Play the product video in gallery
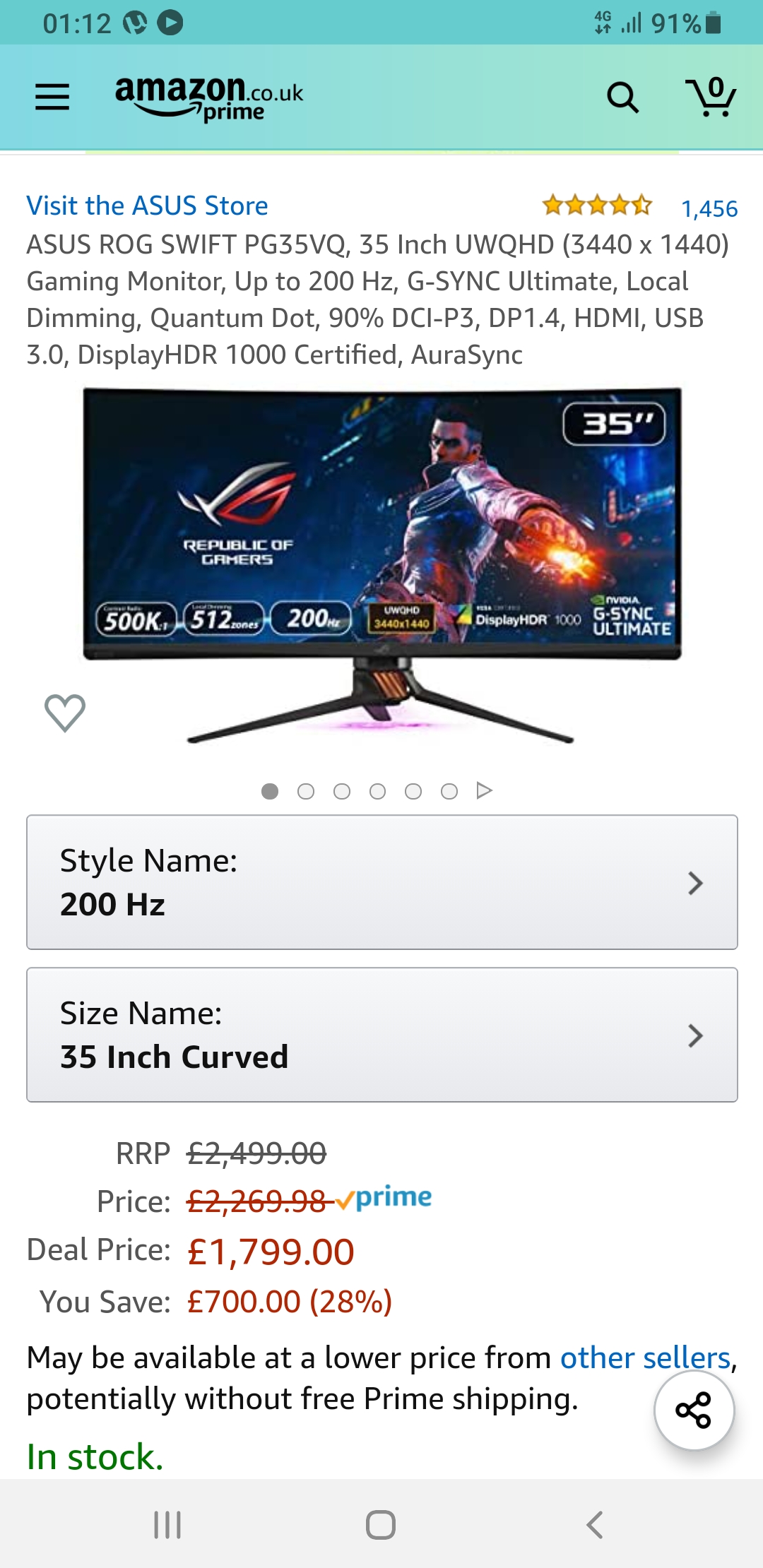The image size is (763, 1568). pyautogui.click(x=485, y=790)
